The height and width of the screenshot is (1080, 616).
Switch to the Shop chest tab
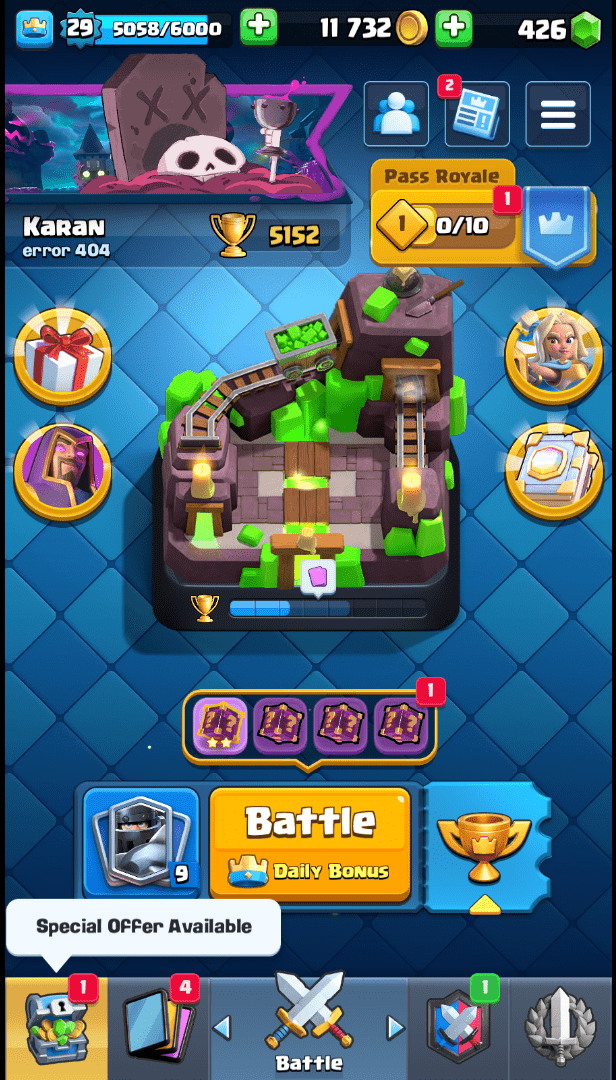[x=56, y=1028]
